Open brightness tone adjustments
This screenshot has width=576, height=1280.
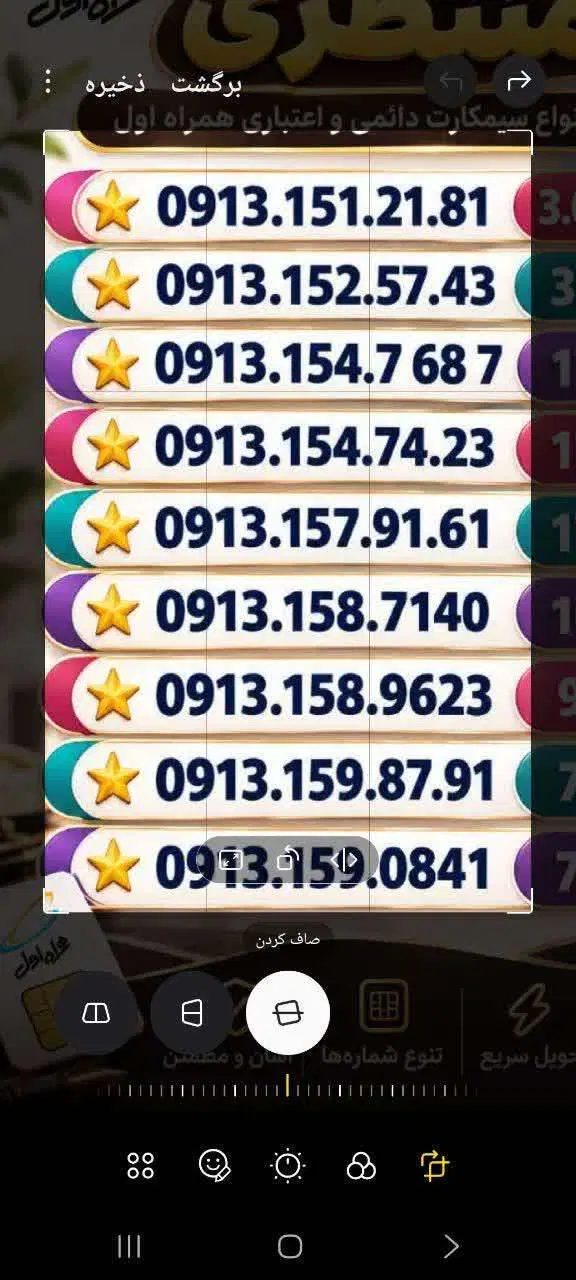point(288,1165)
